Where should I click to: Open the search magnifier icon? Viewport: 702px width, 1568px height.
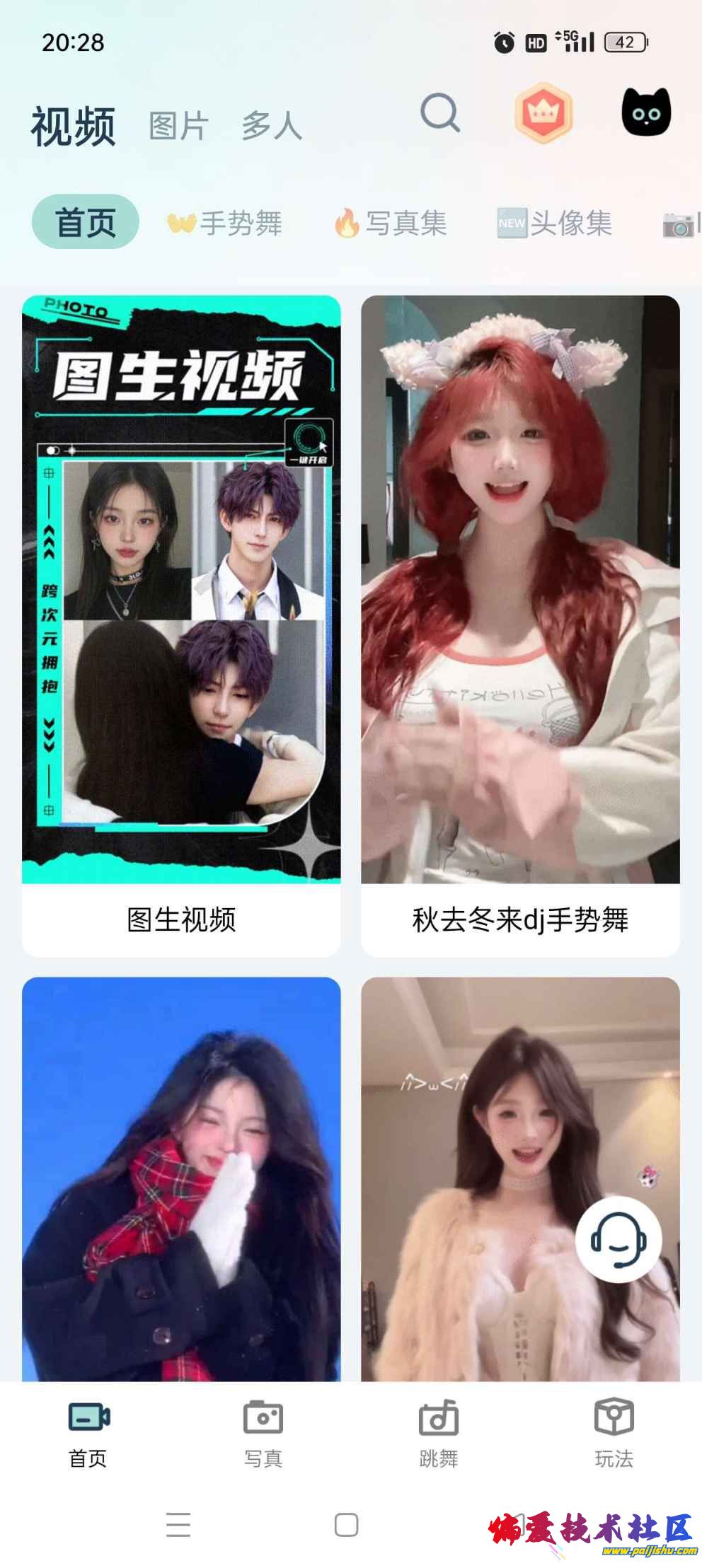[439, 113]
